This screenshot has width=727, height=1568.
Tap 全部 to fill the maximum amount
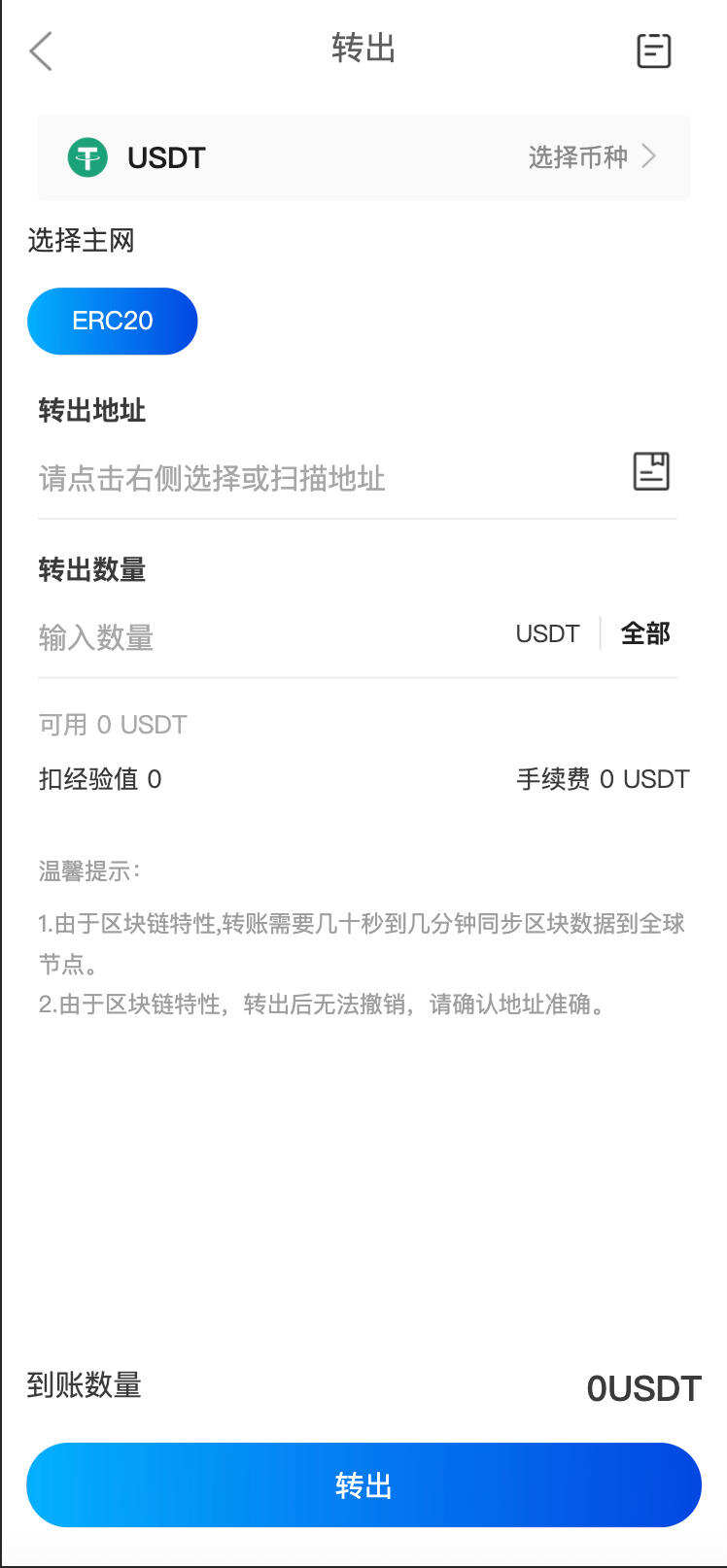[645, 632]
